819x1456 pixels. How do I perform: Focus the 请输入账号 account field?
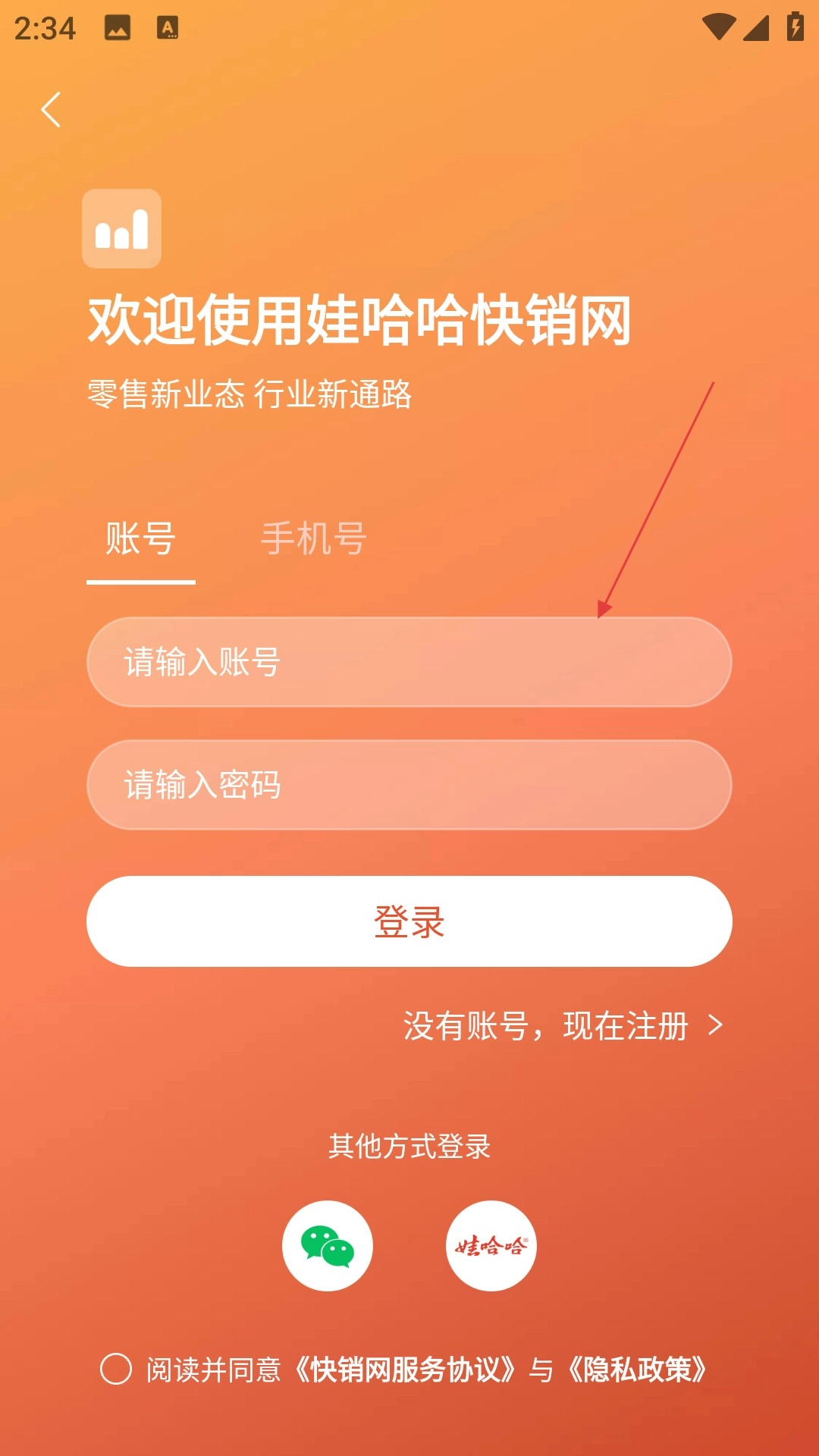409,662
